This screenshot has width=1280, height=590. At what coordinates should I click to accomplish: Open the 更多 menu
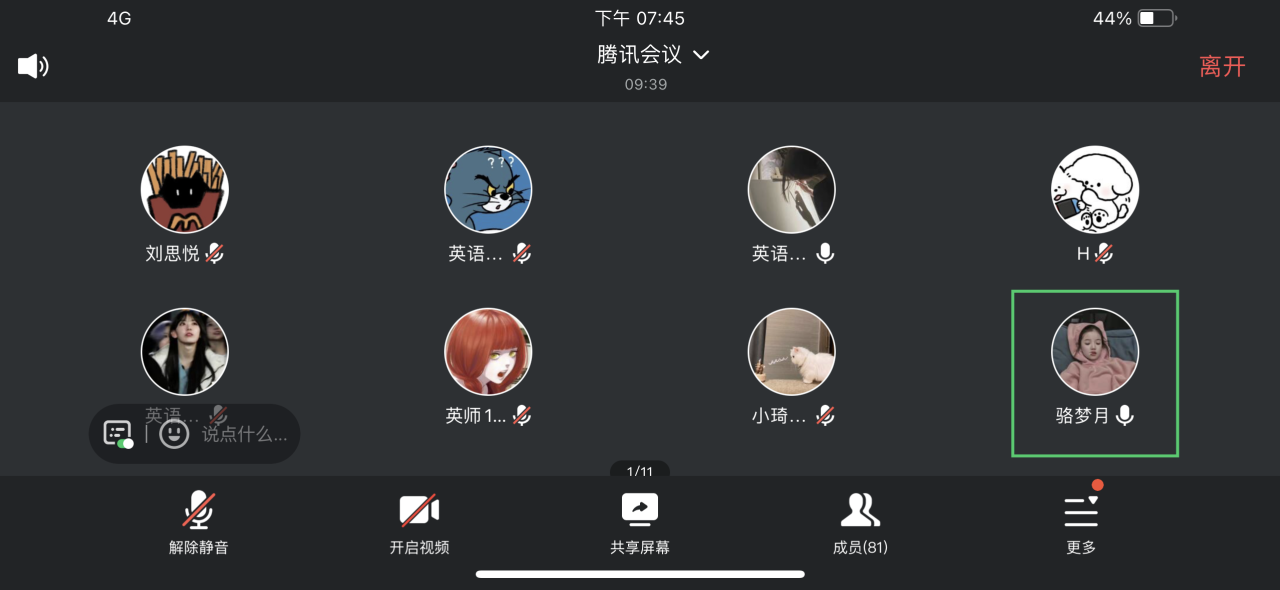[x=1081, y=522]
